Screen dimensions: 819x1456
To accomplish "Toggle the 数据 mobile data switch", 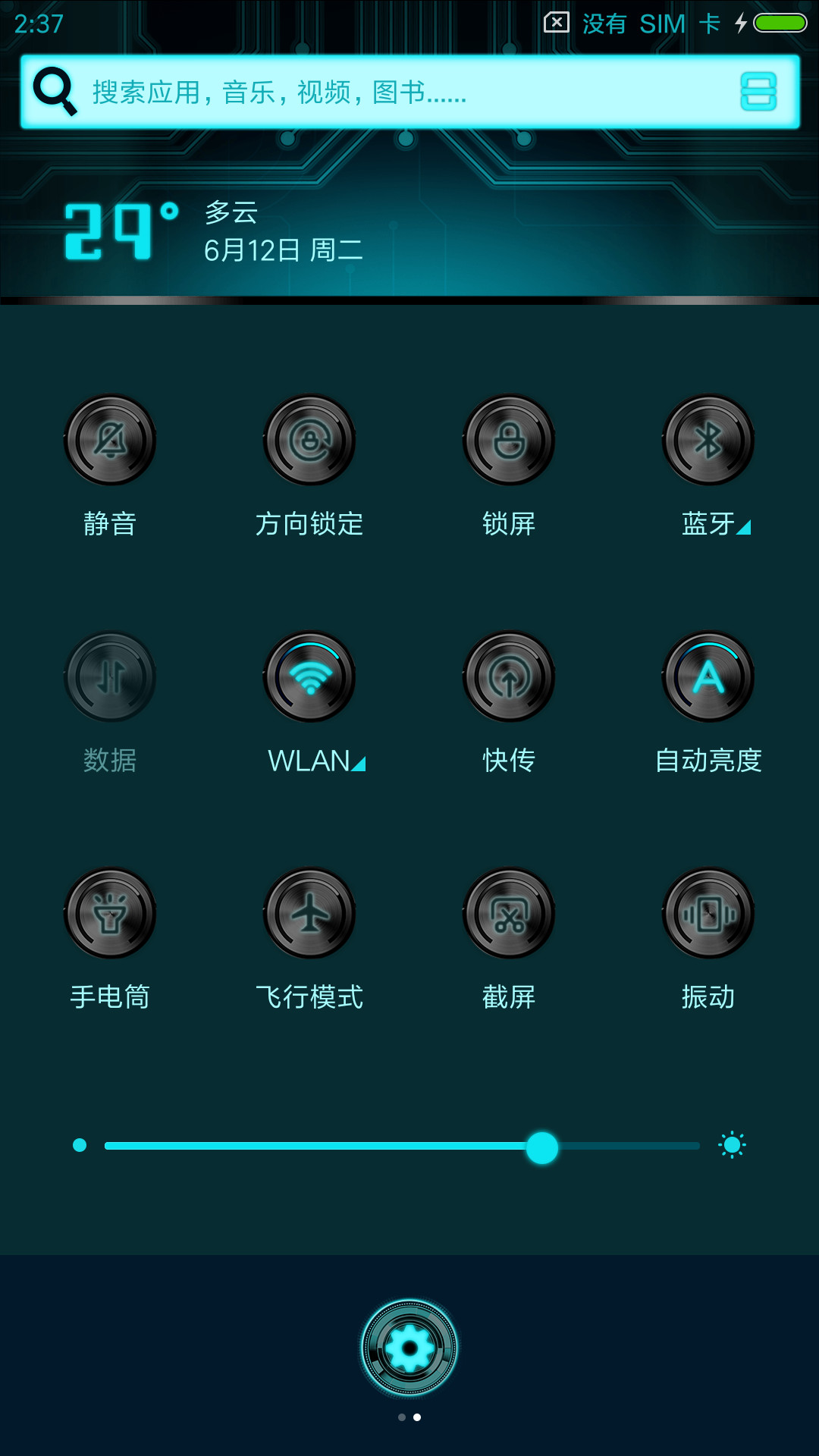I will click(110, 677).
